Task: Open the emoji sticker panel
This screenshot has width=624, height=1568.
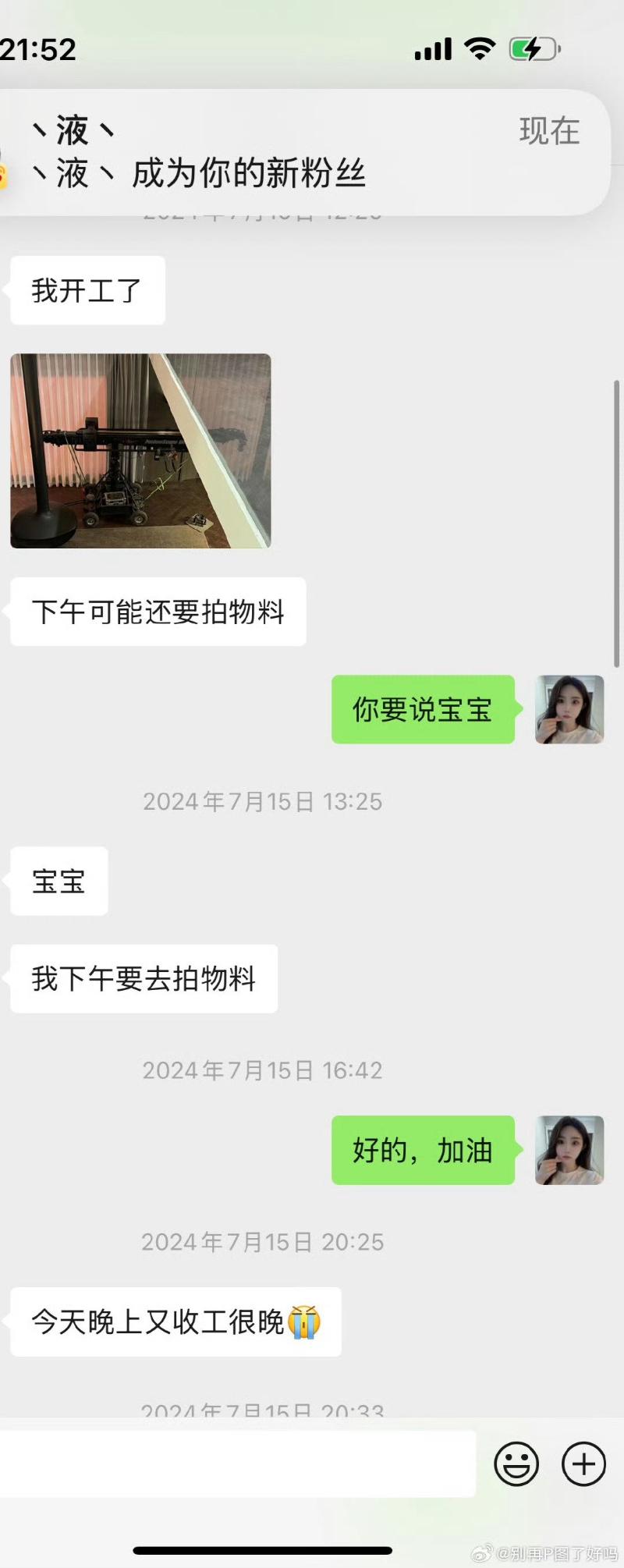Action: pos(516,1464)
